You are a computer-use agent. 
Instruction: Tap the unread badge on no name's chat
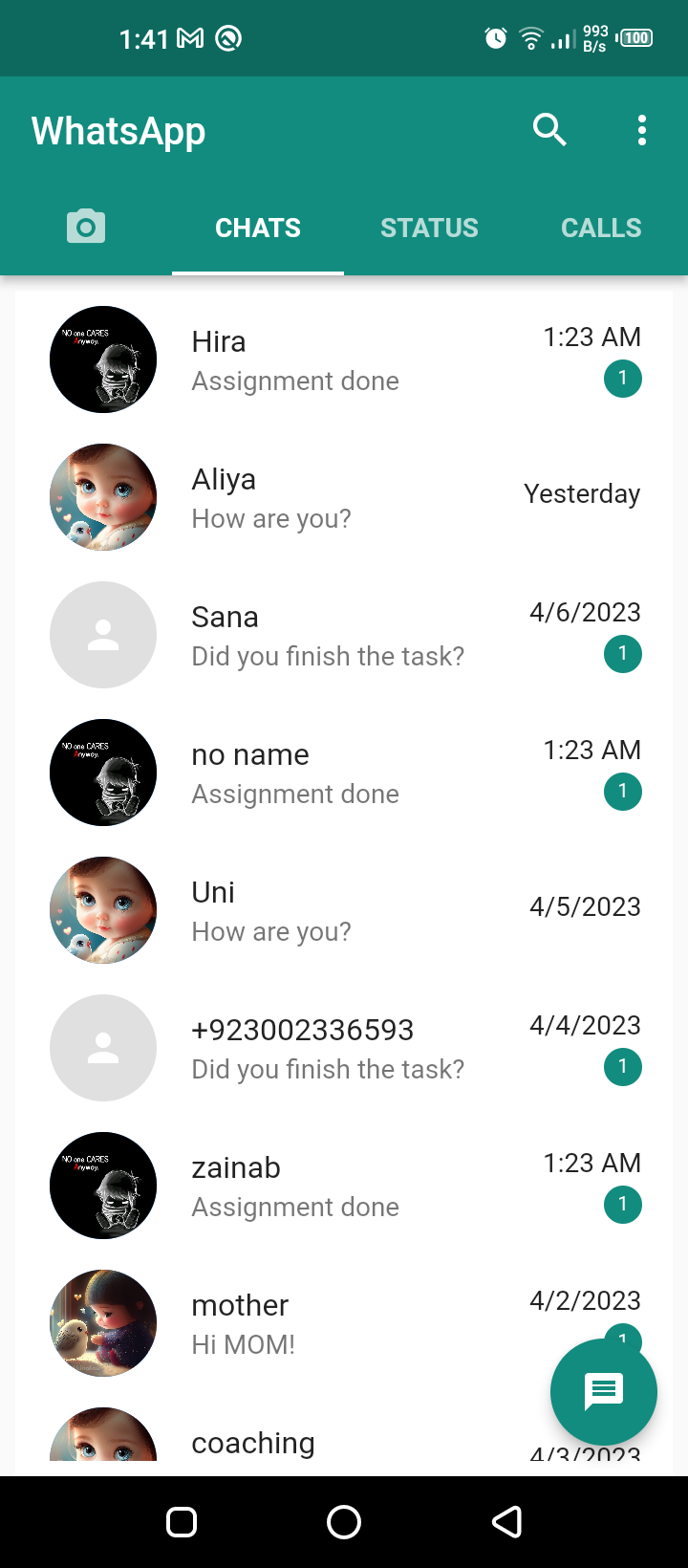pos(623,791)
